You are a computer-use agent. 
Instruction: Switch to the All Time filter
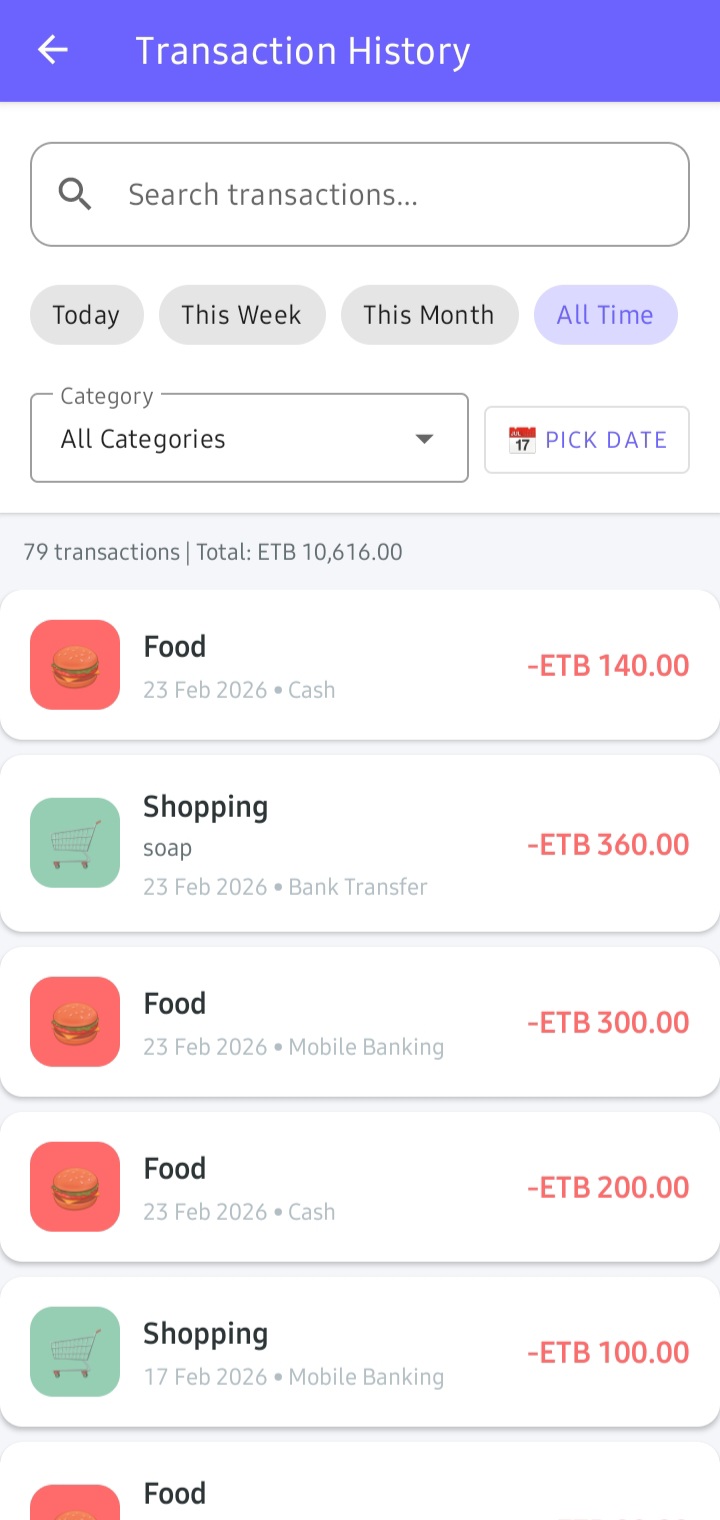click(x=605, y=314)
